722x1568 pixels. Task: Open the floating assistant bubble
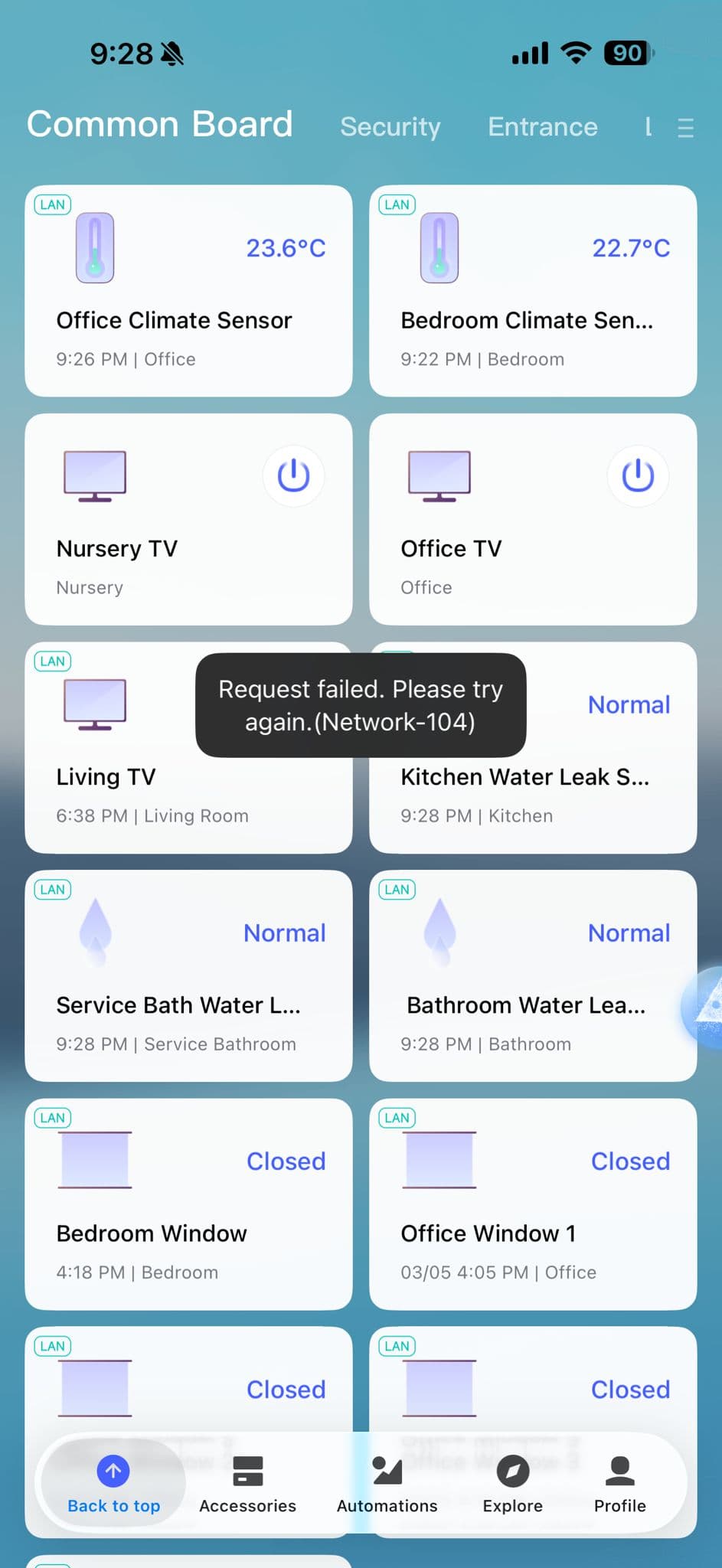706,1007
